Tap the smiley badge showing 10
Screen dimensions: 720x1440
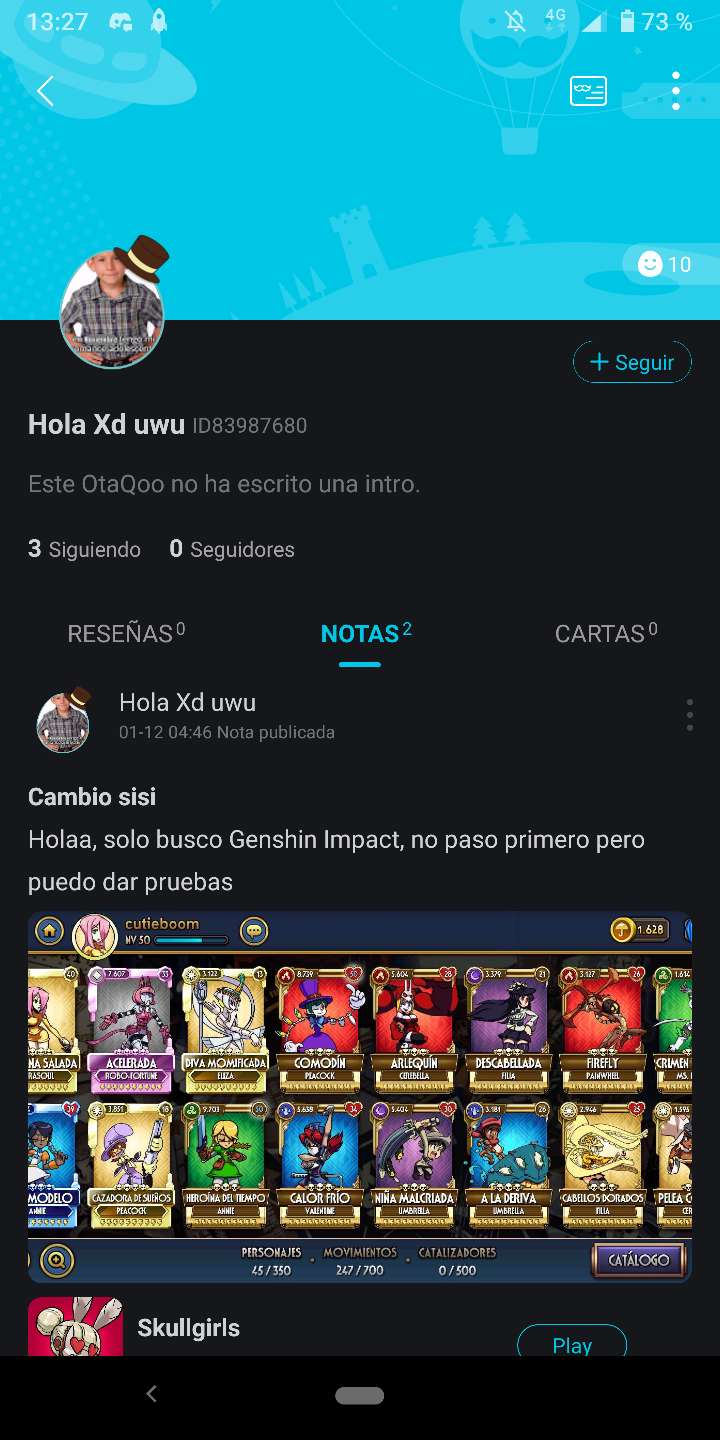(665, 264)
